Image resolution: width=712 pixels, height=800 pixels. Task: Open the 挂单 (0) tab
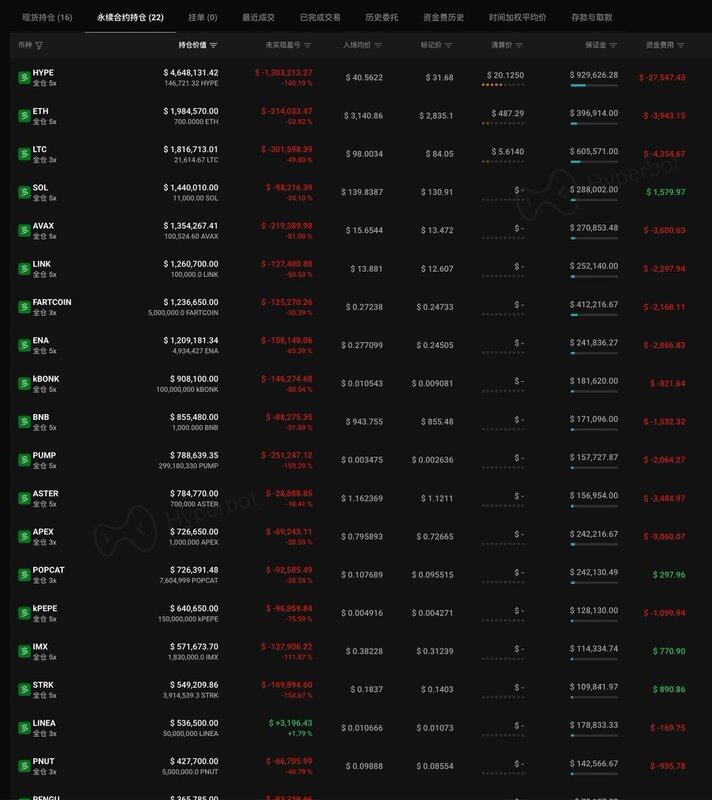[202, 17]
